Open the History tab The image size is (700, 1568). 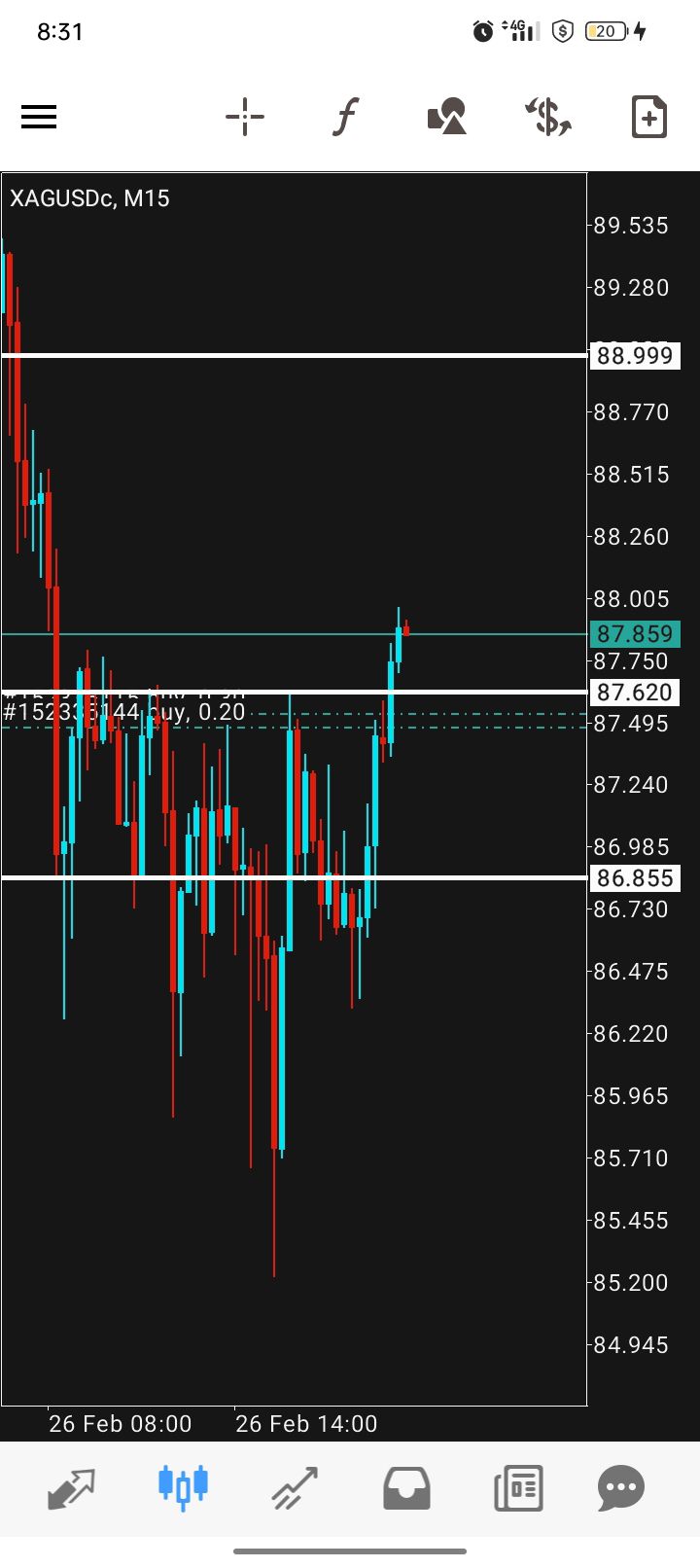(x=406, y=1487)
